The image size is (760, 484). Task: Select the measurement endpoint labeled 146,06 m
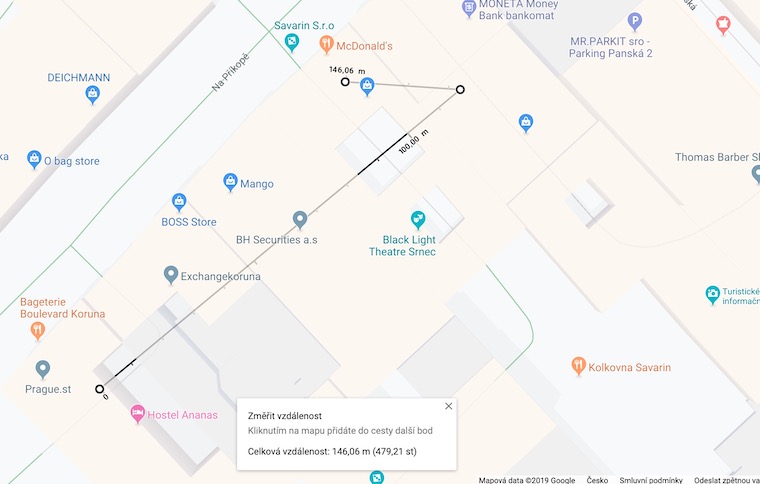[345, 82]
